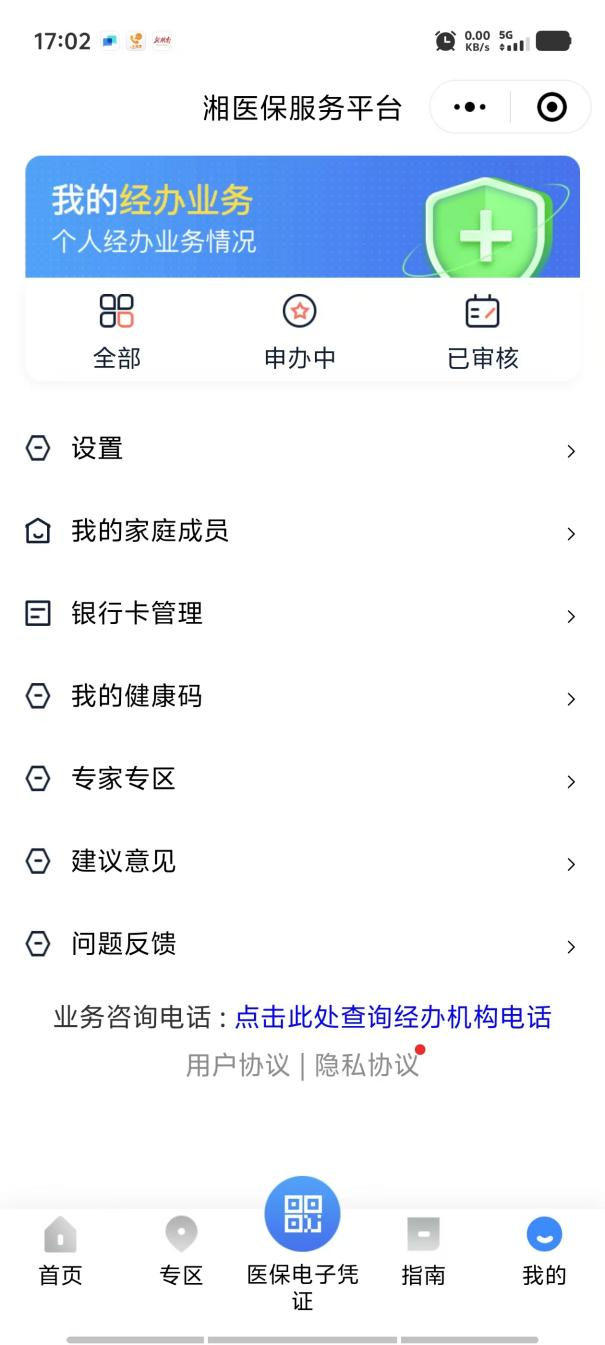
Task: Open 设置 settings row
Action: coord(300,449)
